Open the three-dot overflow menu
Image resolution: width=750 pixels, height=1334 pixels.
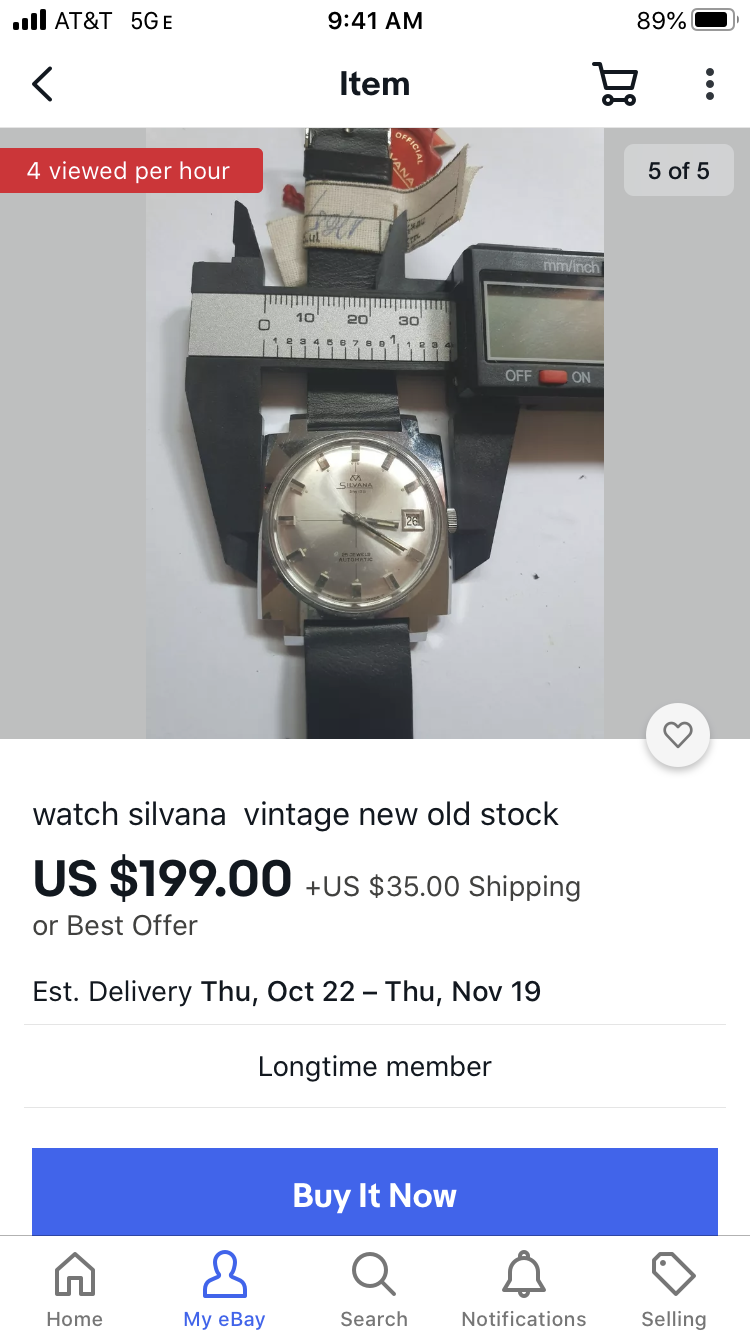click(709, 84)
